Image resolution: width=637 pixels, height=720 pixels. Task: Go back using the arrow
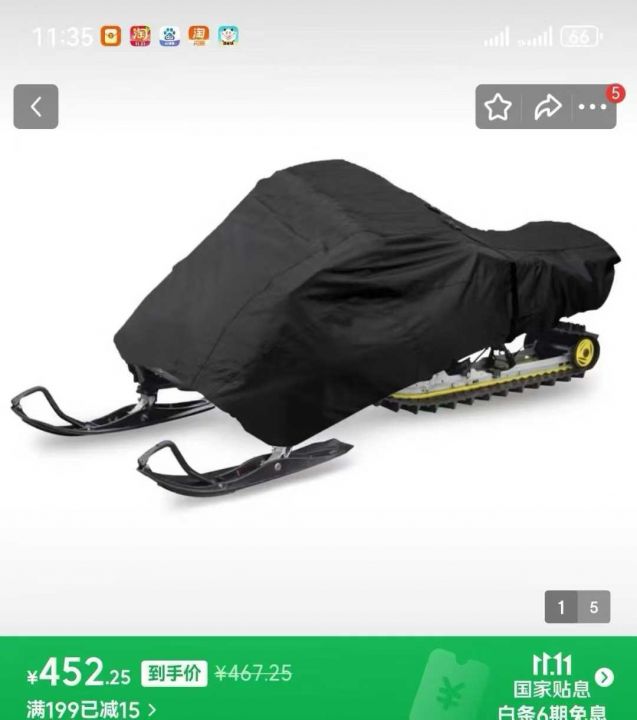pos(36,107)
